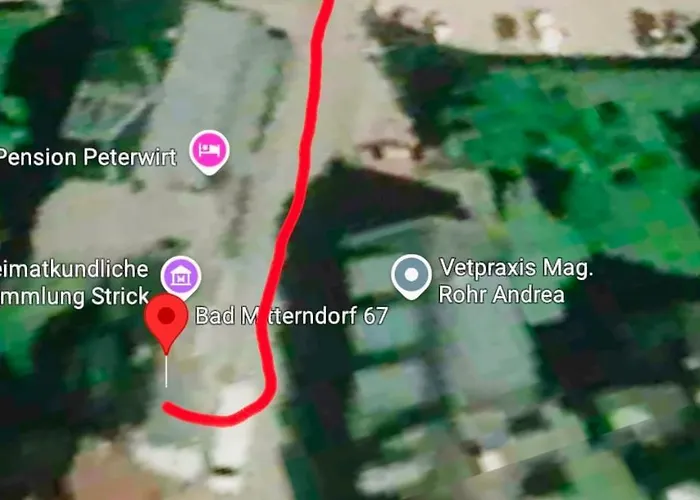The width and height of the screenshot is (700, 500).
Task: Select the Heimatkundliche Sammlung Strick museum marker
Action: (181, 274)
